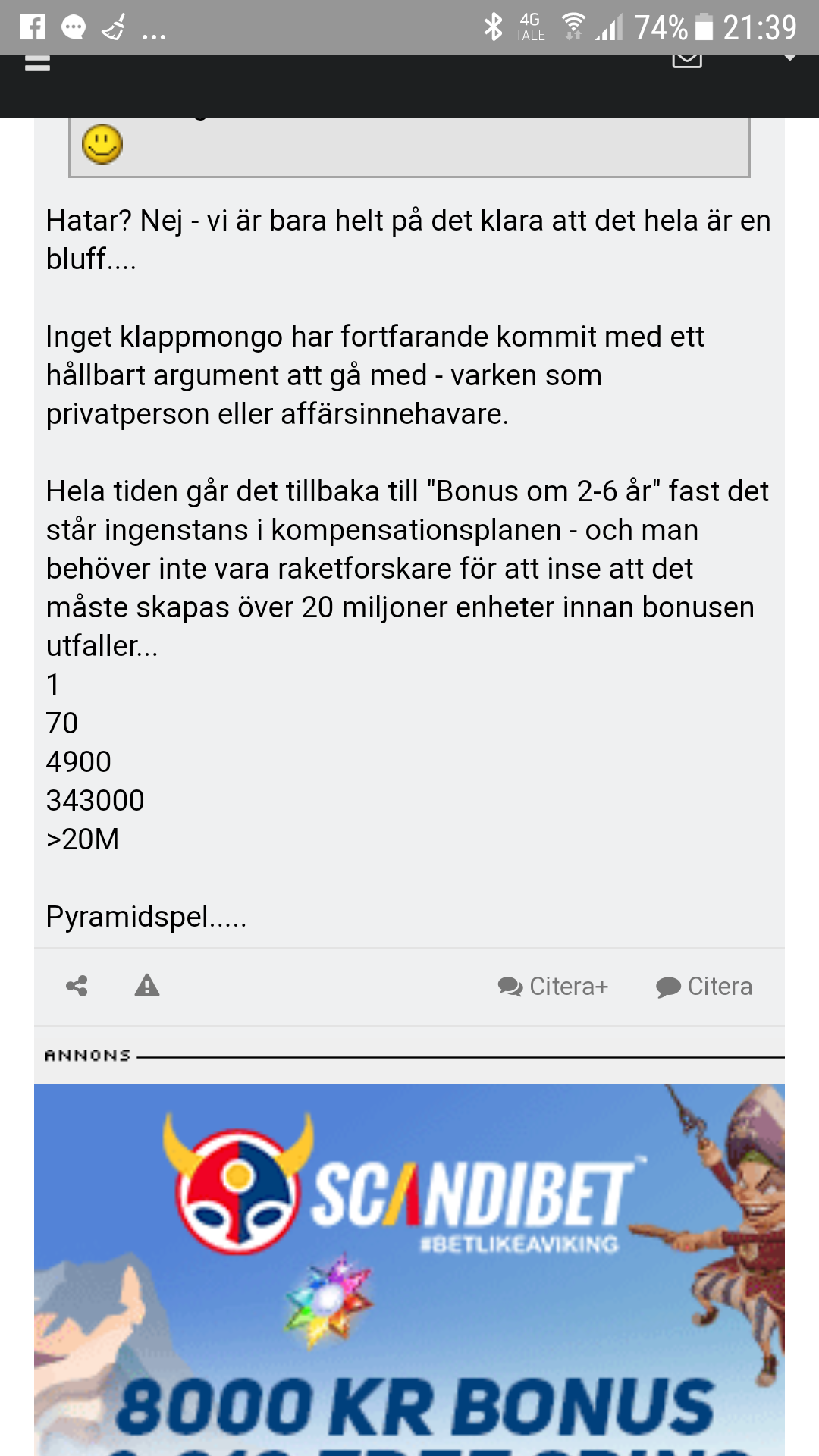This screenshot has height=1456, width=819.
Task: Tap Citera+ to multi-quote post
Action: click(x=553, y=986)
